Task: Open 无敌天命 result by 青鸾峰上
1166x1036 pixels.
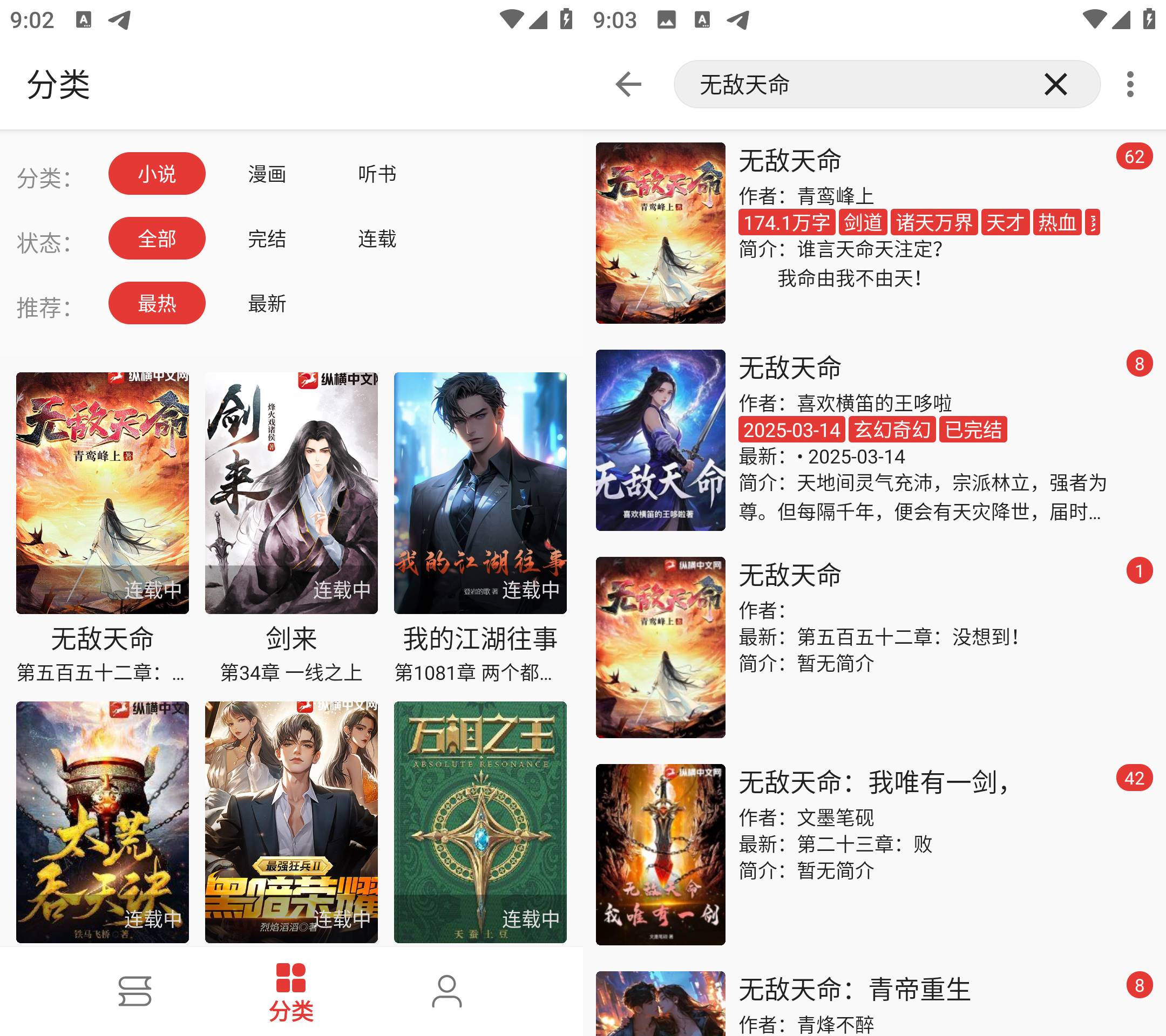Action: click(873, 233)
